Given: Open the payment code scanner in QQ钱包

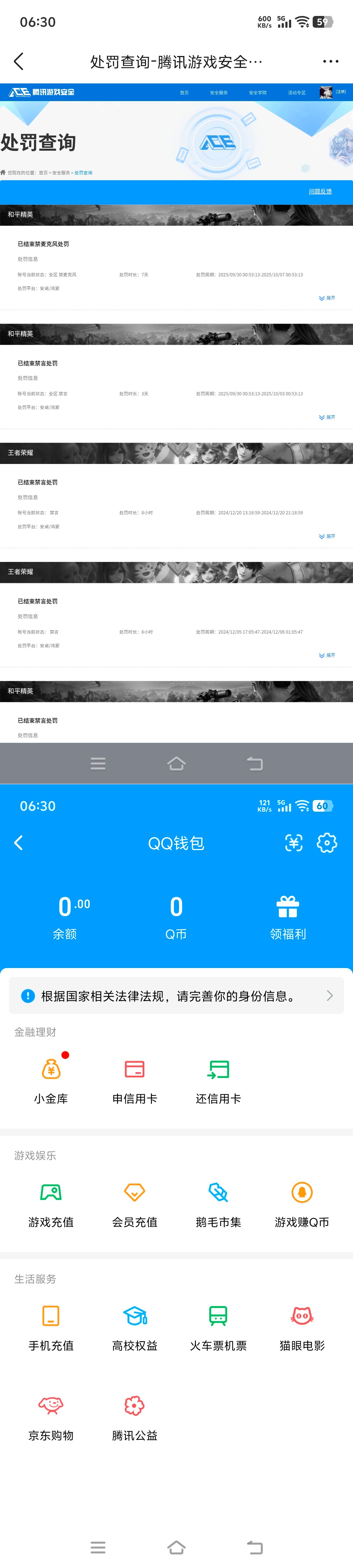Looking at the screenshot, I should click(294, 843).
